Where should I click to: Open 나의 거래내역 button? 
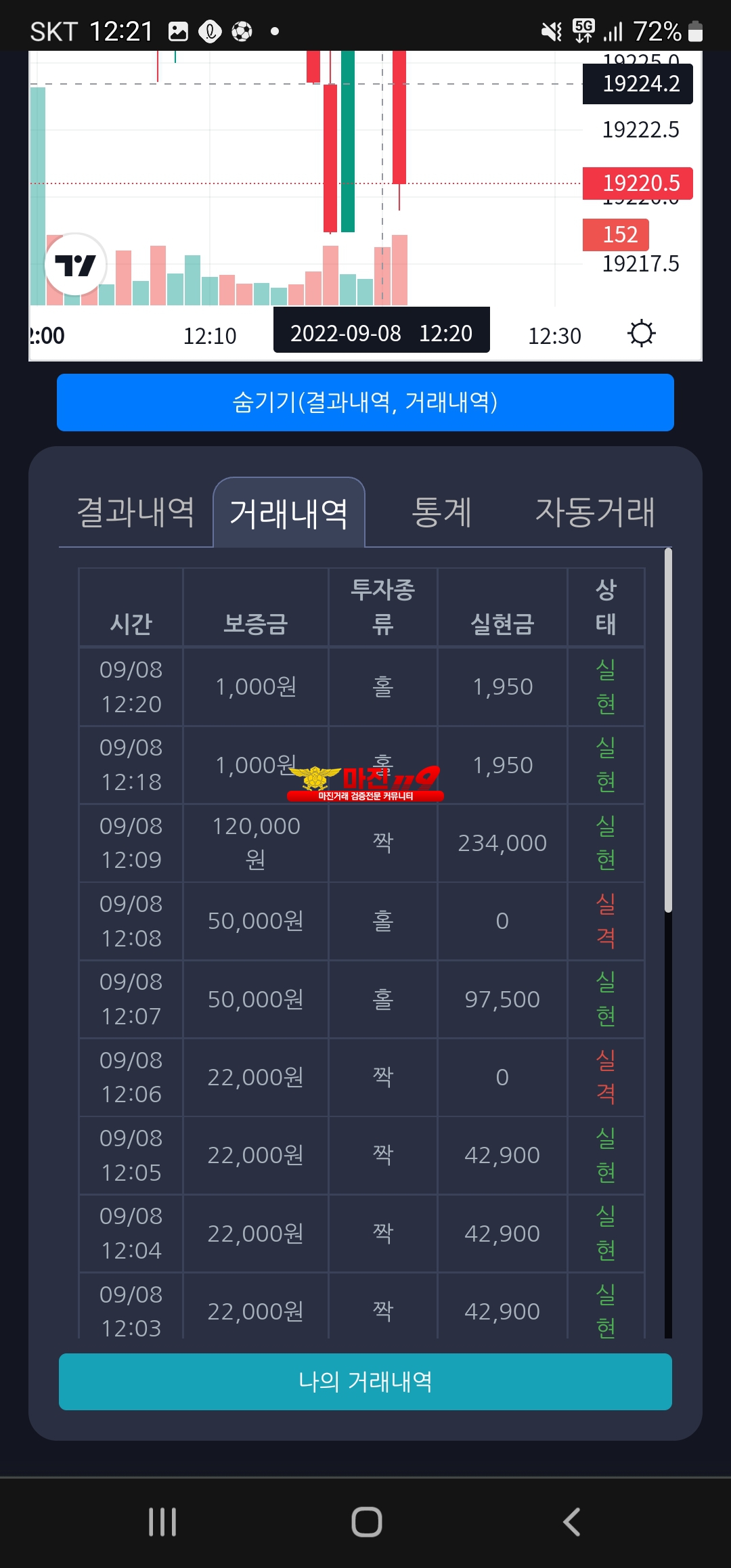[365, 1382]
